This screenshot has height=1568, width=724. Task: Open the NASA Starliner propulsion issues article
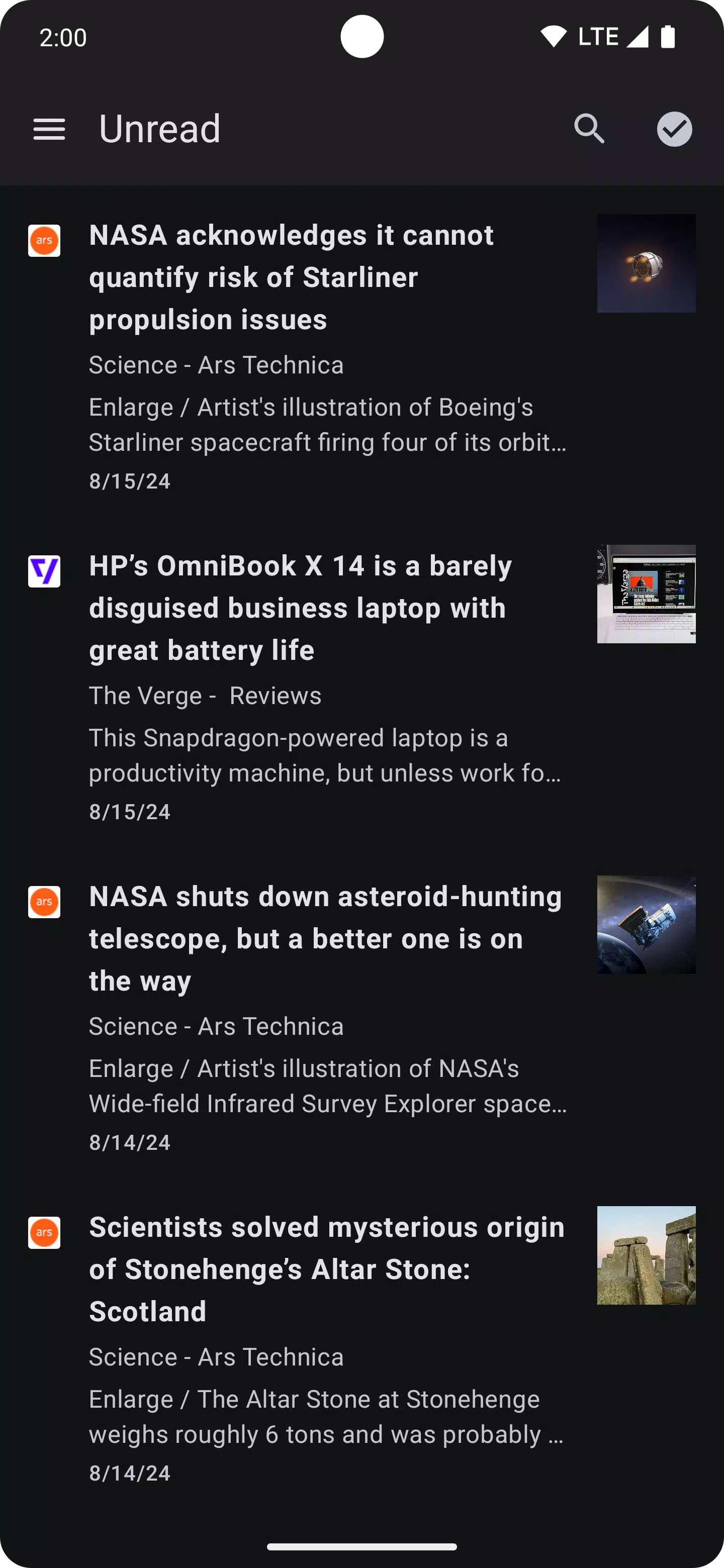point(291,277)
